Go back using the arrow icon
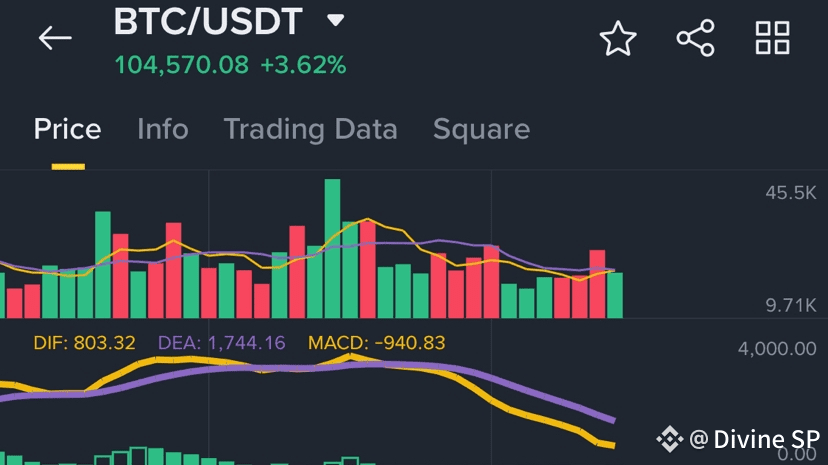Screen dimensions: 828x465 click(x=55, y=39)
